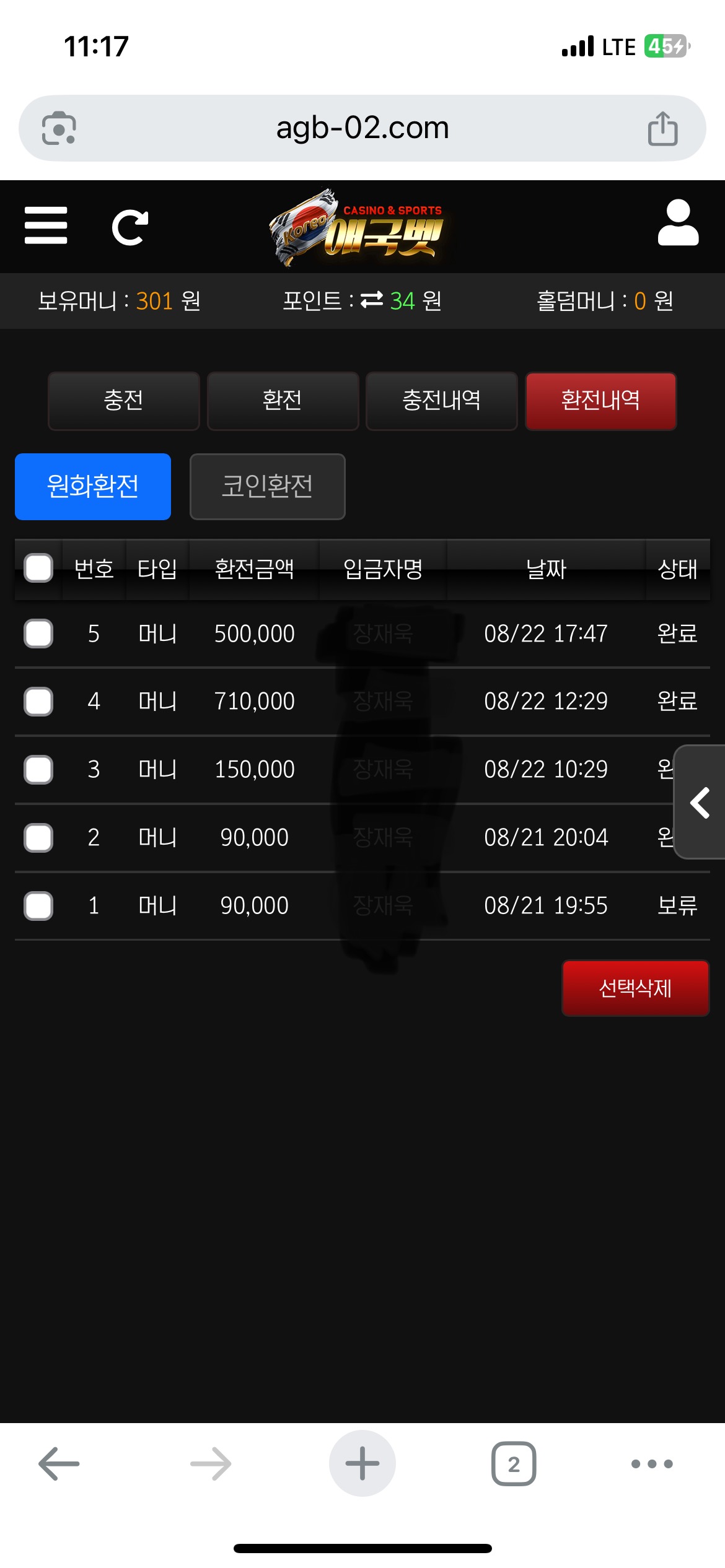This screenshot has height=1568, width=725.
Task: Tick the checkbox for the 보류 row
Action: [x=38, y=906]
